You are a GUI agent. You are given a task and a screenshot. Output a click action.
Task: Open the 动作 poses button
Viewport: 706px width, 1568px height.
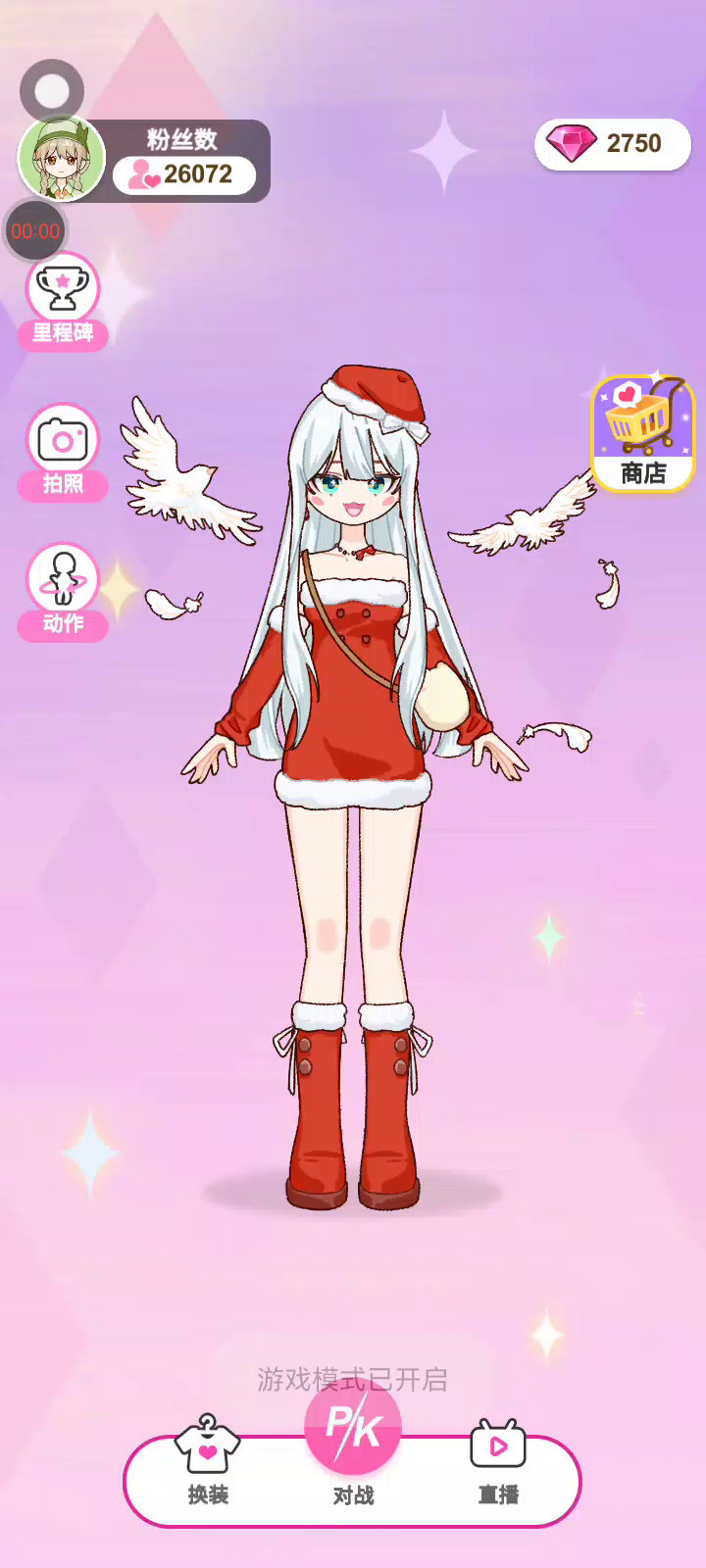[x=63, y=591]
